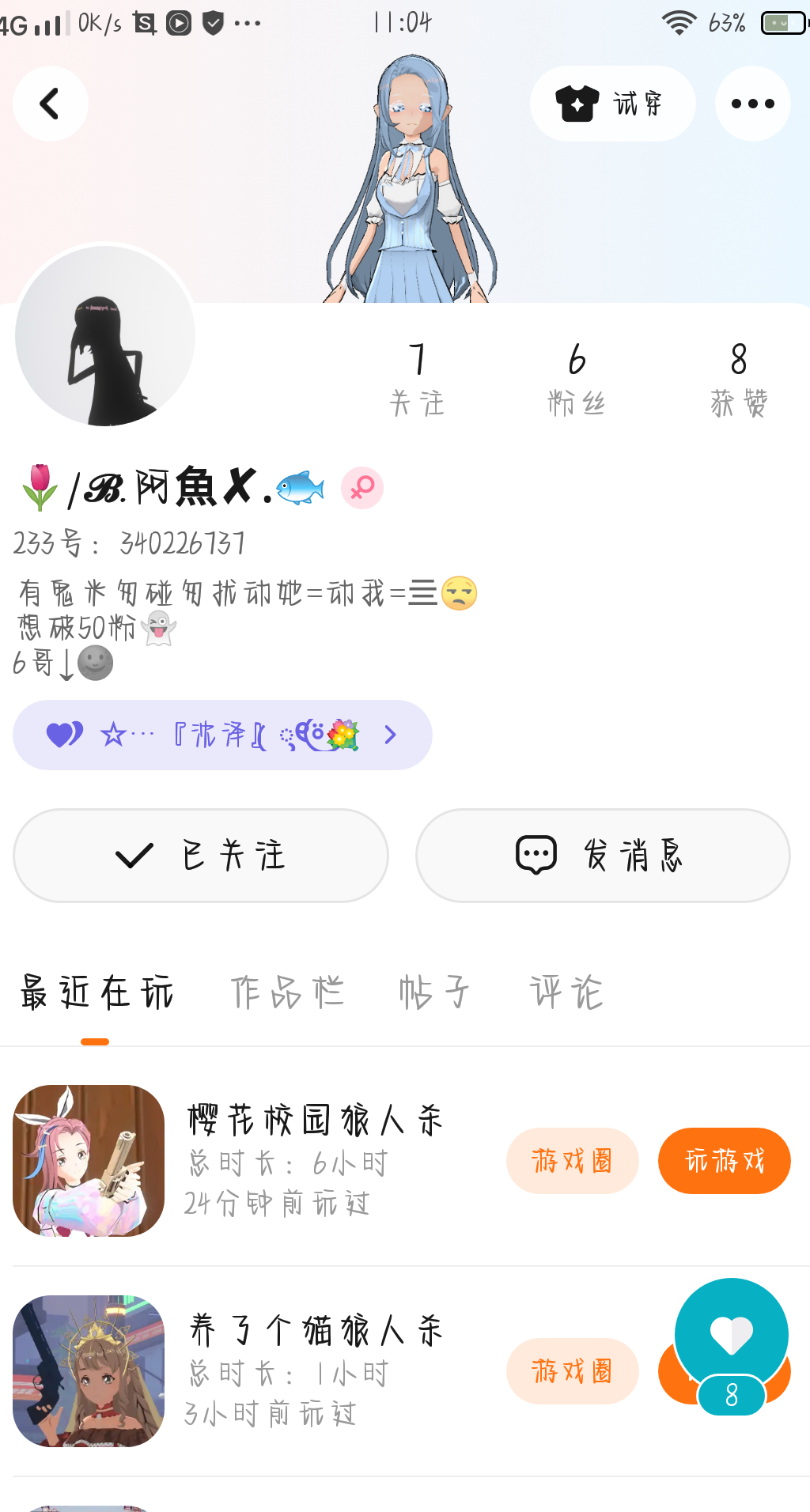Select the 最近在玩 tab
Screen dimensions: 810x1512
[x=97, y=993]
